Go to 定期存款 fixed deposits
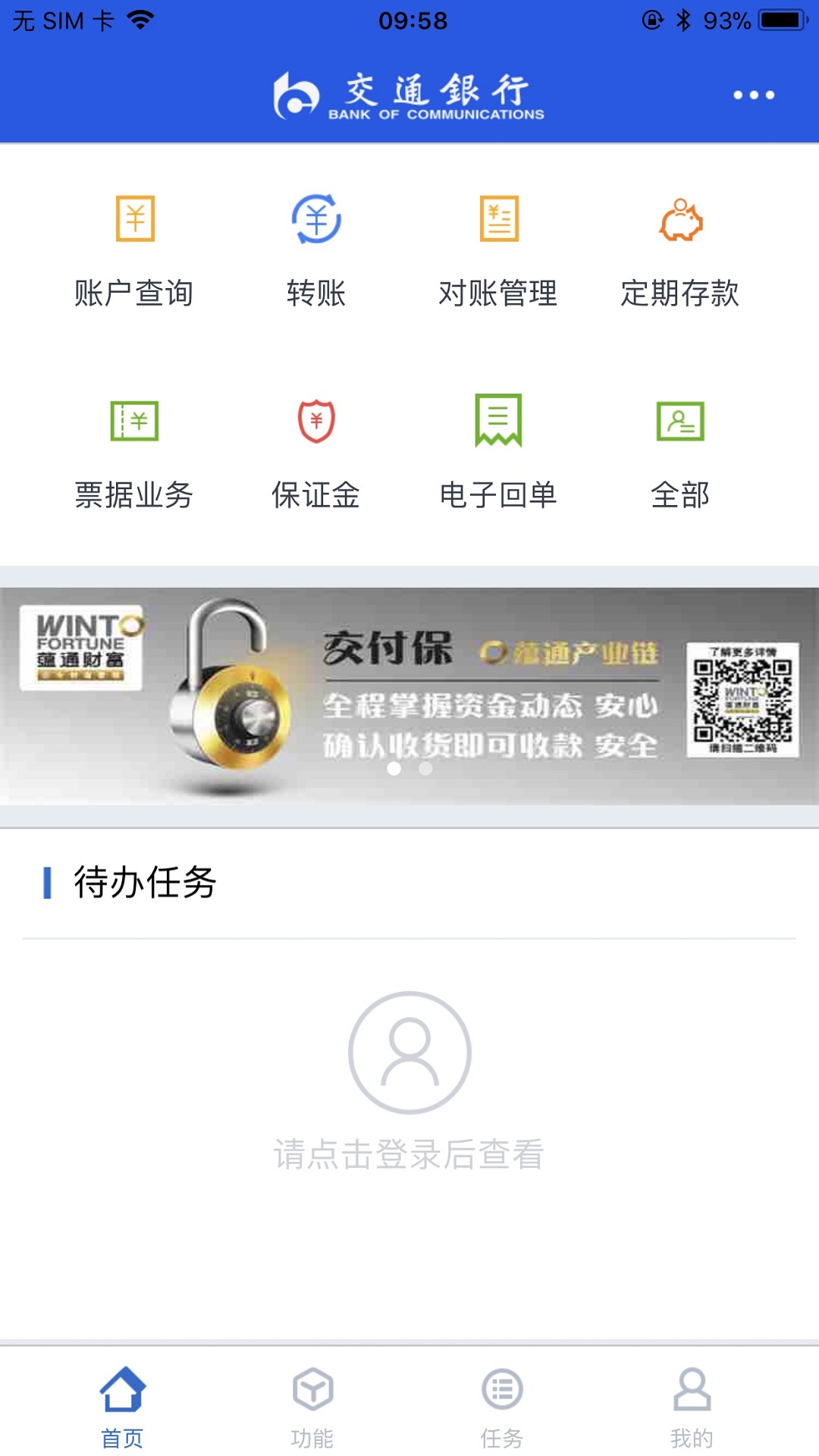The width and height of the screenshot is (819, 1456). pos(680,250)
